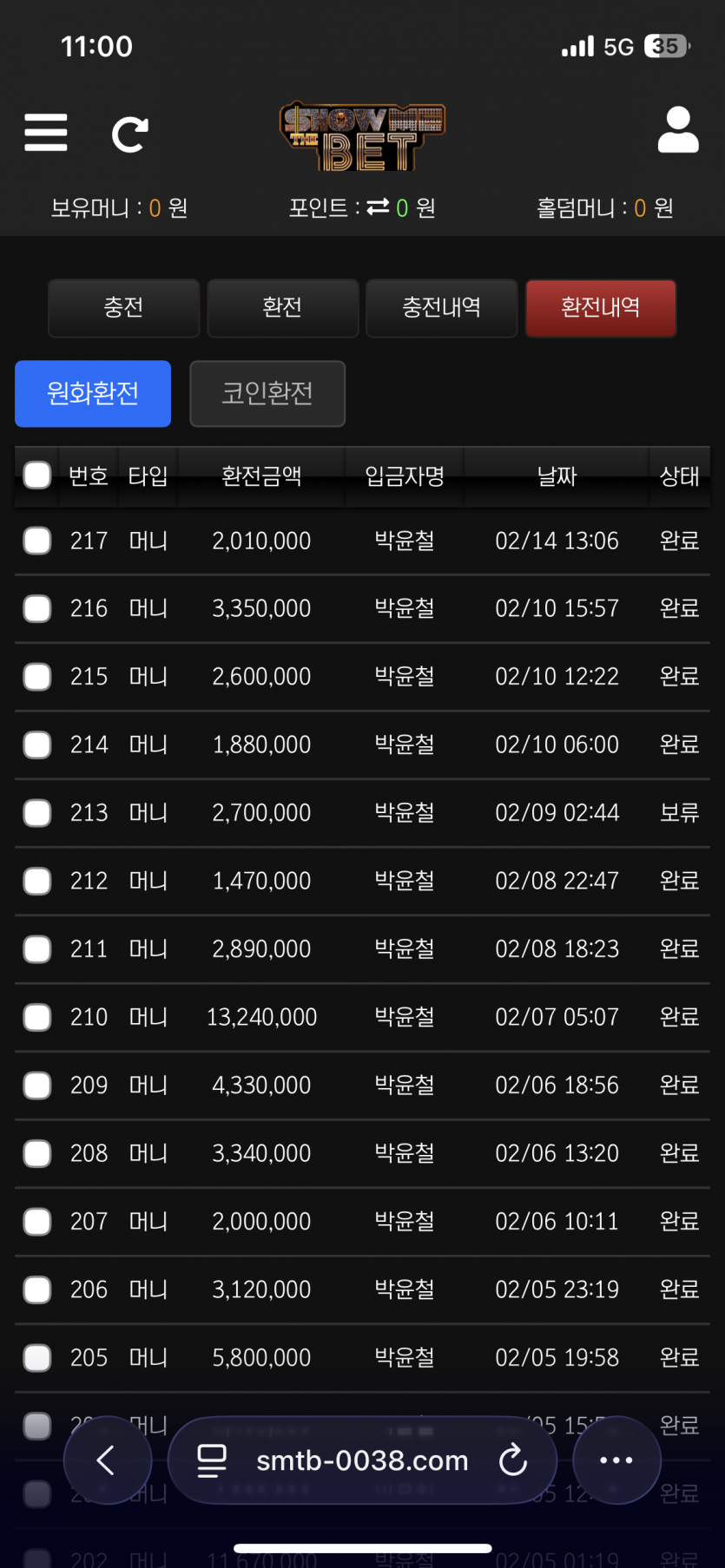Mark the checkbox for row 207
This screenshot has height=1568, width=725.
[x=37, y=1222]
